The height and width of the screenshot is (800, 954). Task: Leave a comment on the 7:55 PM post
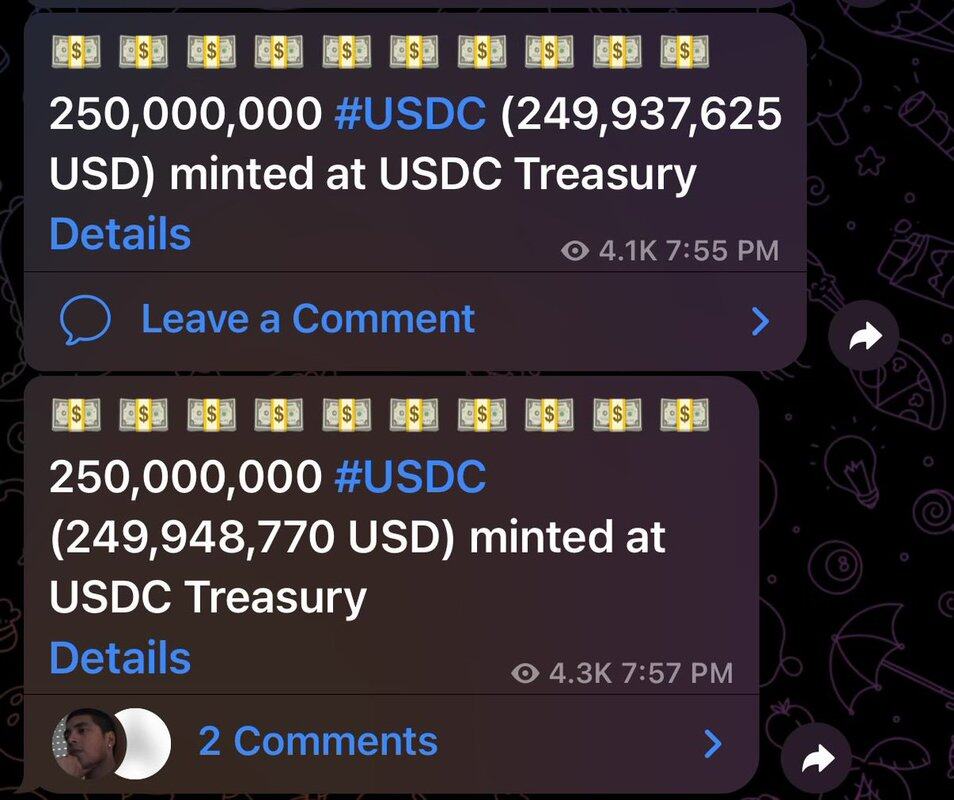click(307, 319)
